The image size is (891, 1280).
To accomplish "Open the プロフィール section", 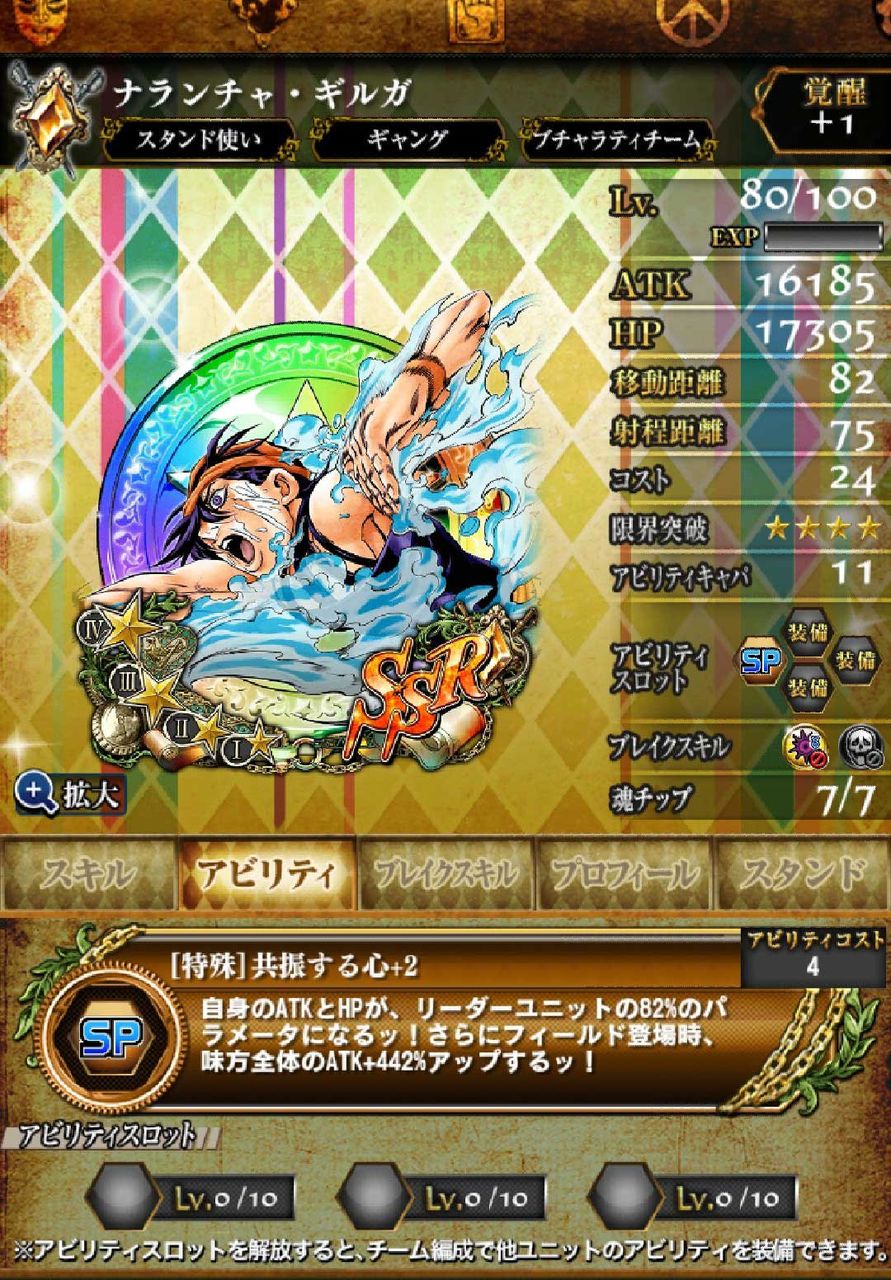I will 623,871.
